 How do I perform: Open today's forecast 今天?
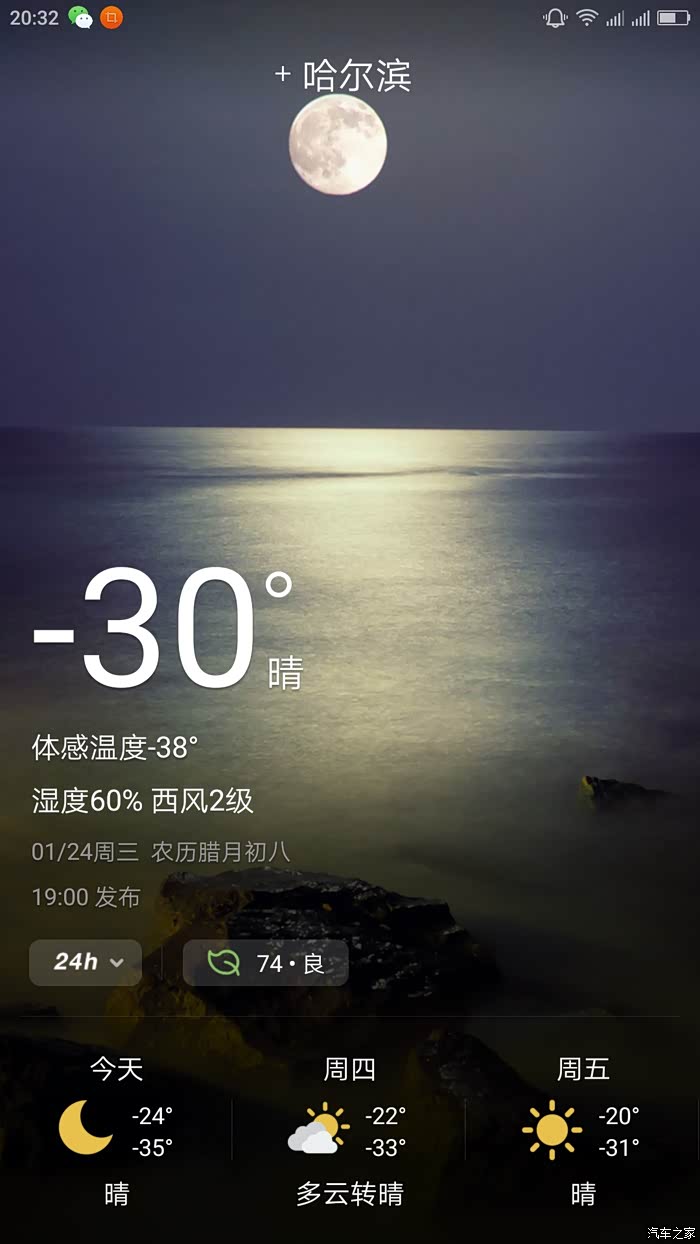point(117,1130)
